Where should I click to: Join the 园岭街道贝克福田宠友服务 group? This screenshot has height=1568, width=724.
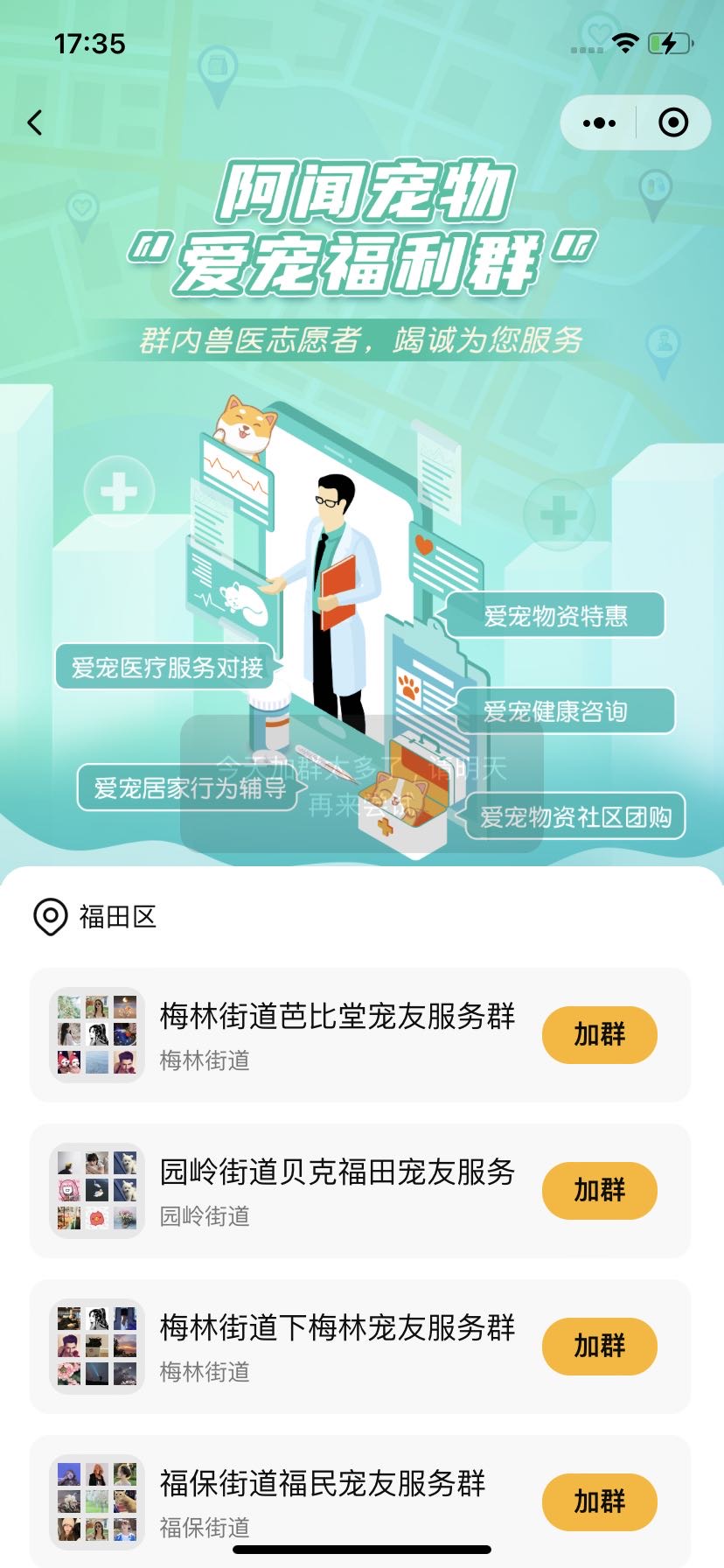(599, 1190)
